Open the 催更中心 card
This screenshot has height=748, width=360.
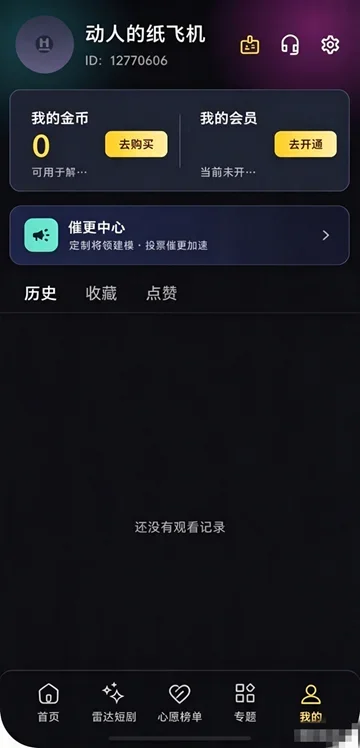180,235
